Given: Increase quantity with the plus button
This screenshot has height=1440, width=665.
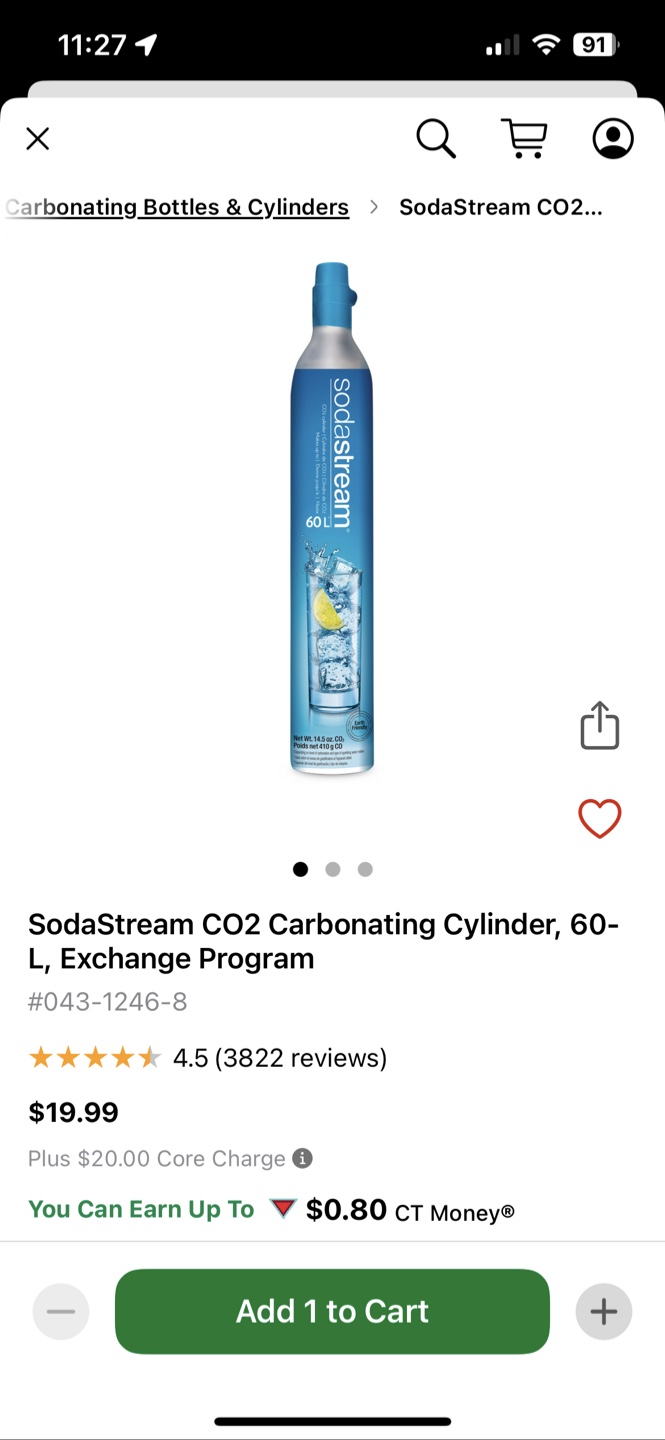Looking at the screenshot, I should coord(604,1311).
